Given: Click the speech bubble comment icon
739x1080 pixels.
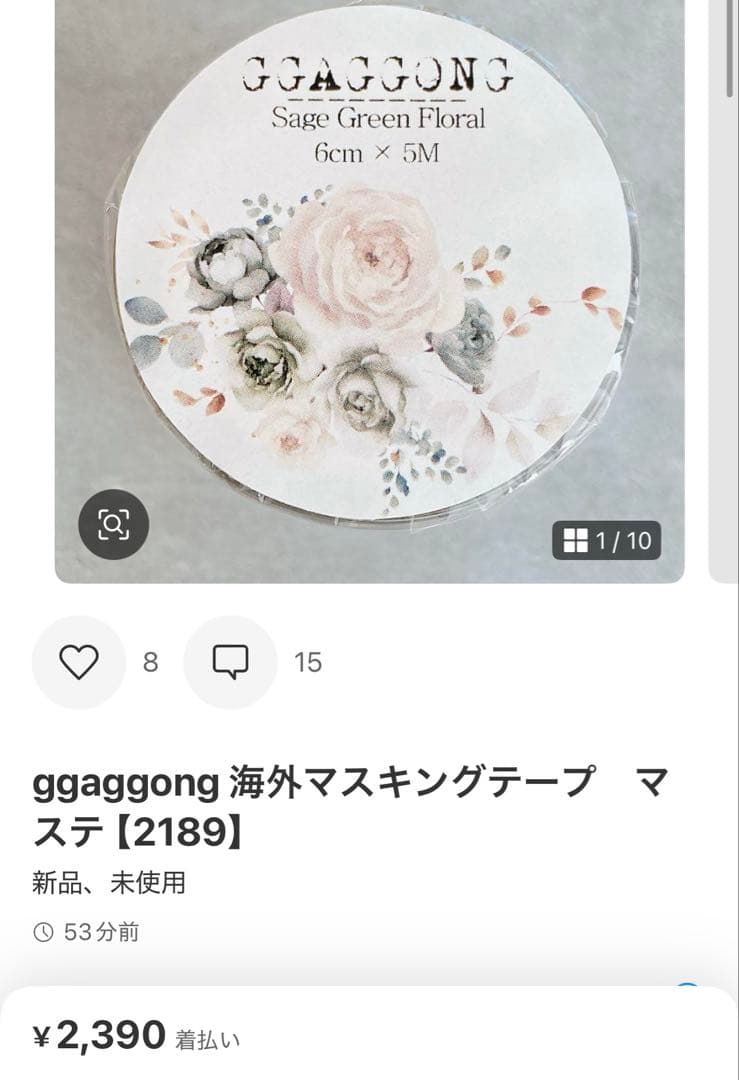Looking at the screenshot, I should [x=229, y=661].
